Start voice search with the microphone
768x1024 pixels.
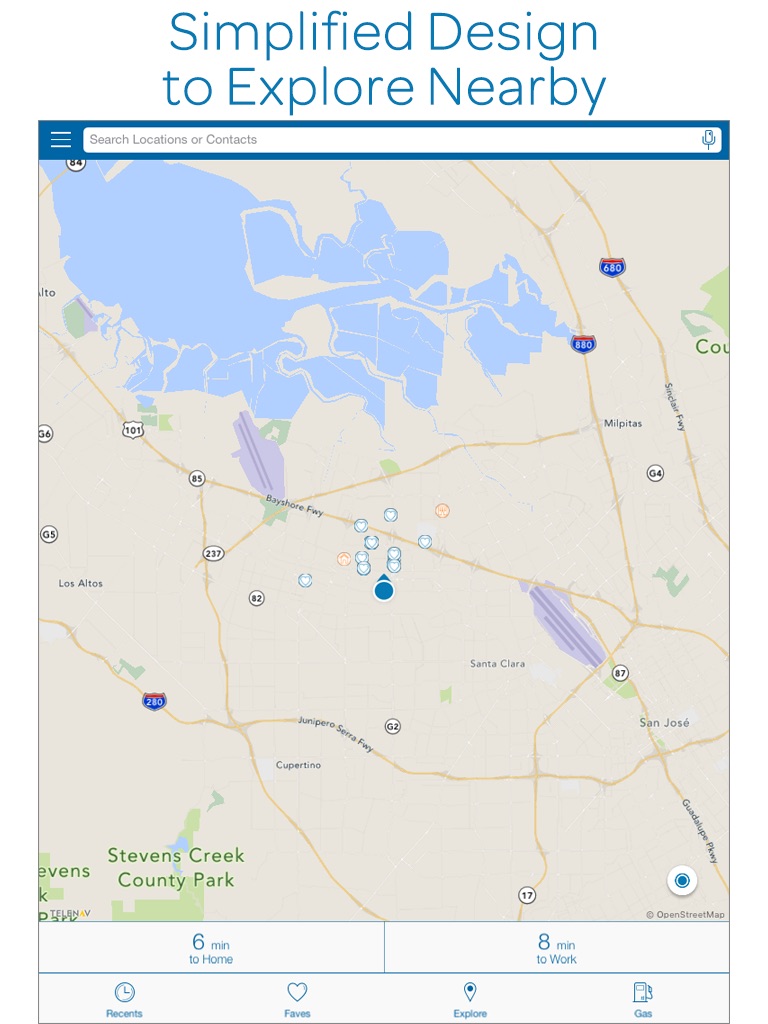click(x=709, y=139)
